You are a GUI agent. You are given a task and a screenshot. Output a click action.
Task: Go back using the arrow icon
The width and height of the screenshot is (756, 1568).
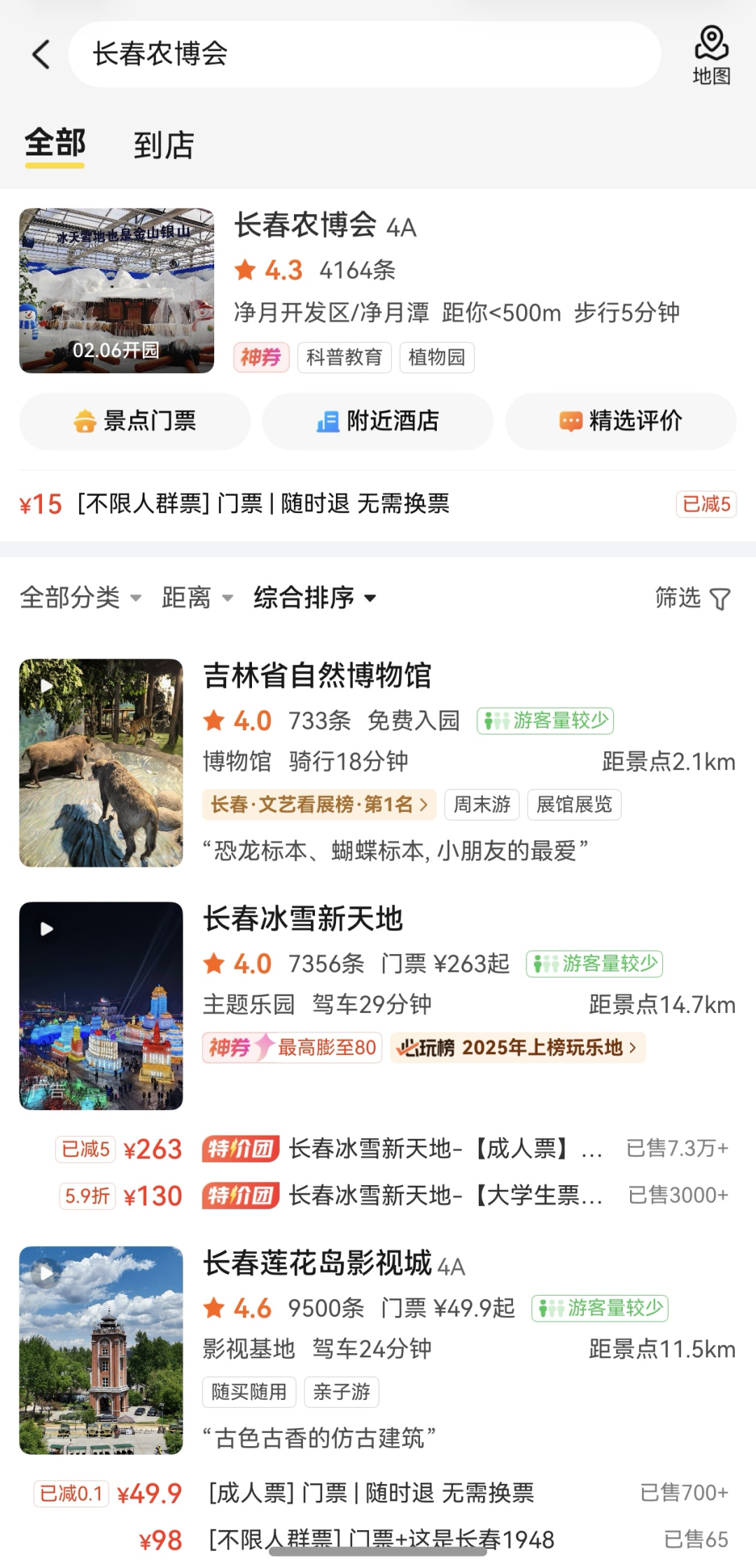point(42,54)
